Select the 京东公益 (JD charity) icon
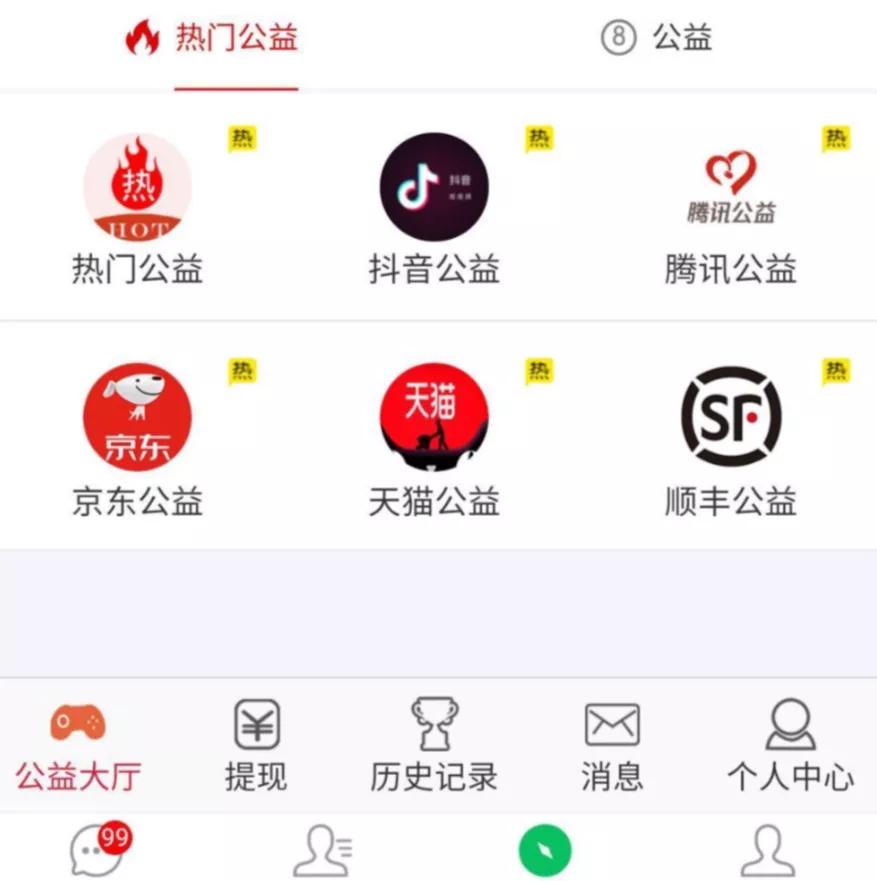 [137, 417]
